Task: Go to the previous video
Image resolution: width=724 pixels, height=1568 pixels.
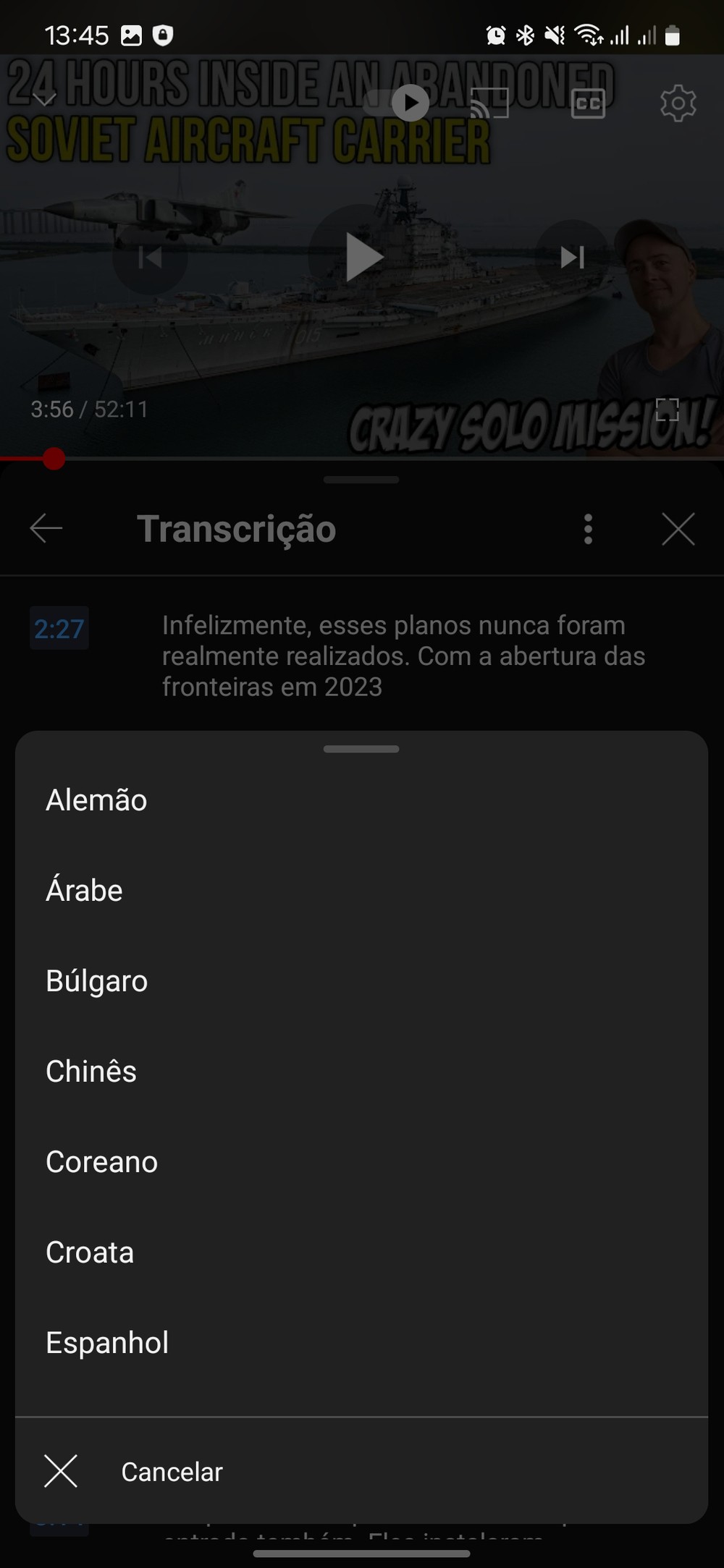Action: (x=150, y=257)
